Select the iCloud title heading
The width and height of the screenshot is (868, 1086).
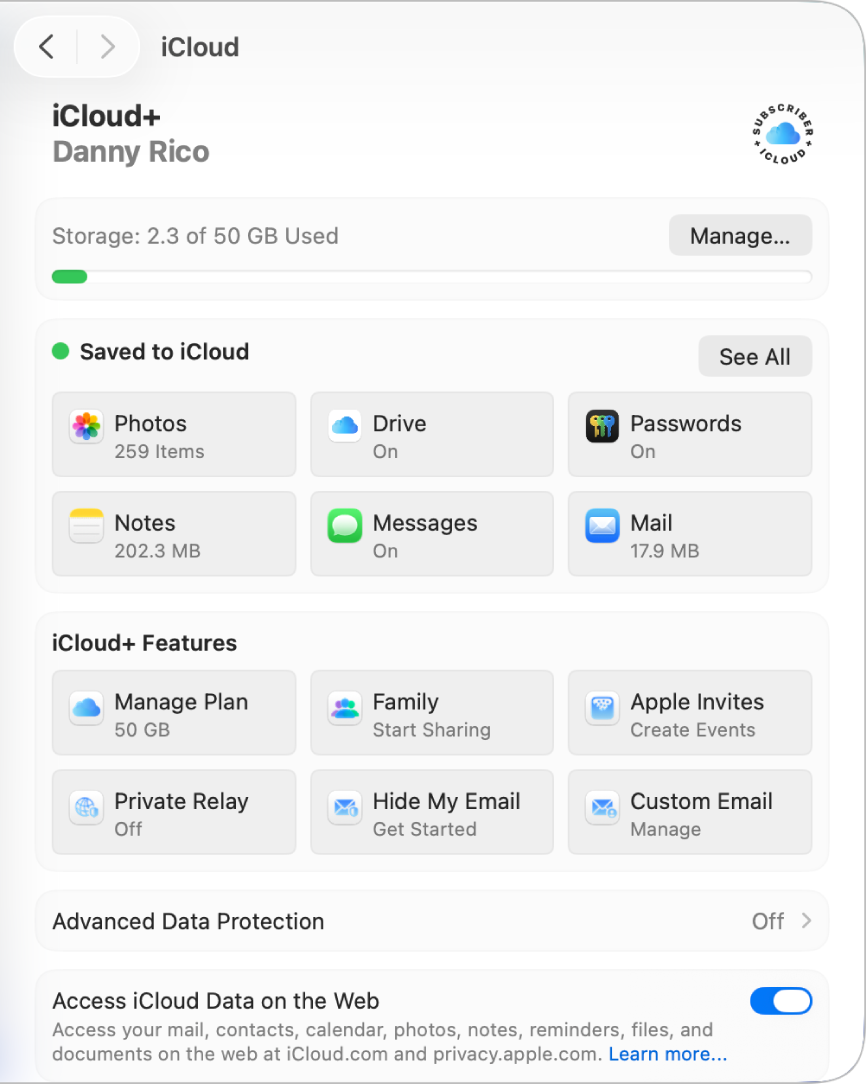click(x=199, y=47)
